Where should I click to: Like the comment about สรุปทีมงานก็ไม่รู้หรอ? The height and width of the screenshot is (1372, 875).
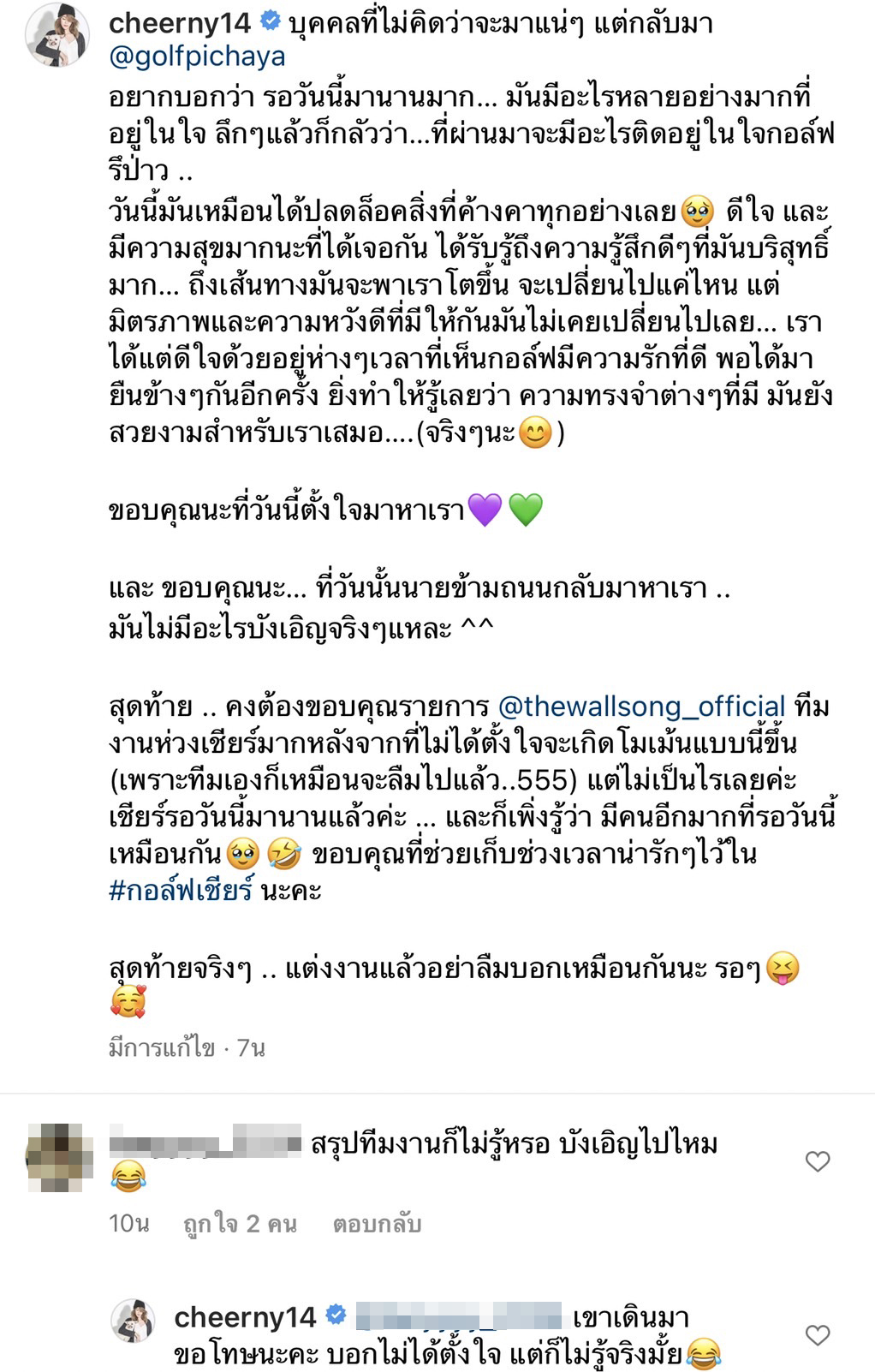(x=818, y=1161)
